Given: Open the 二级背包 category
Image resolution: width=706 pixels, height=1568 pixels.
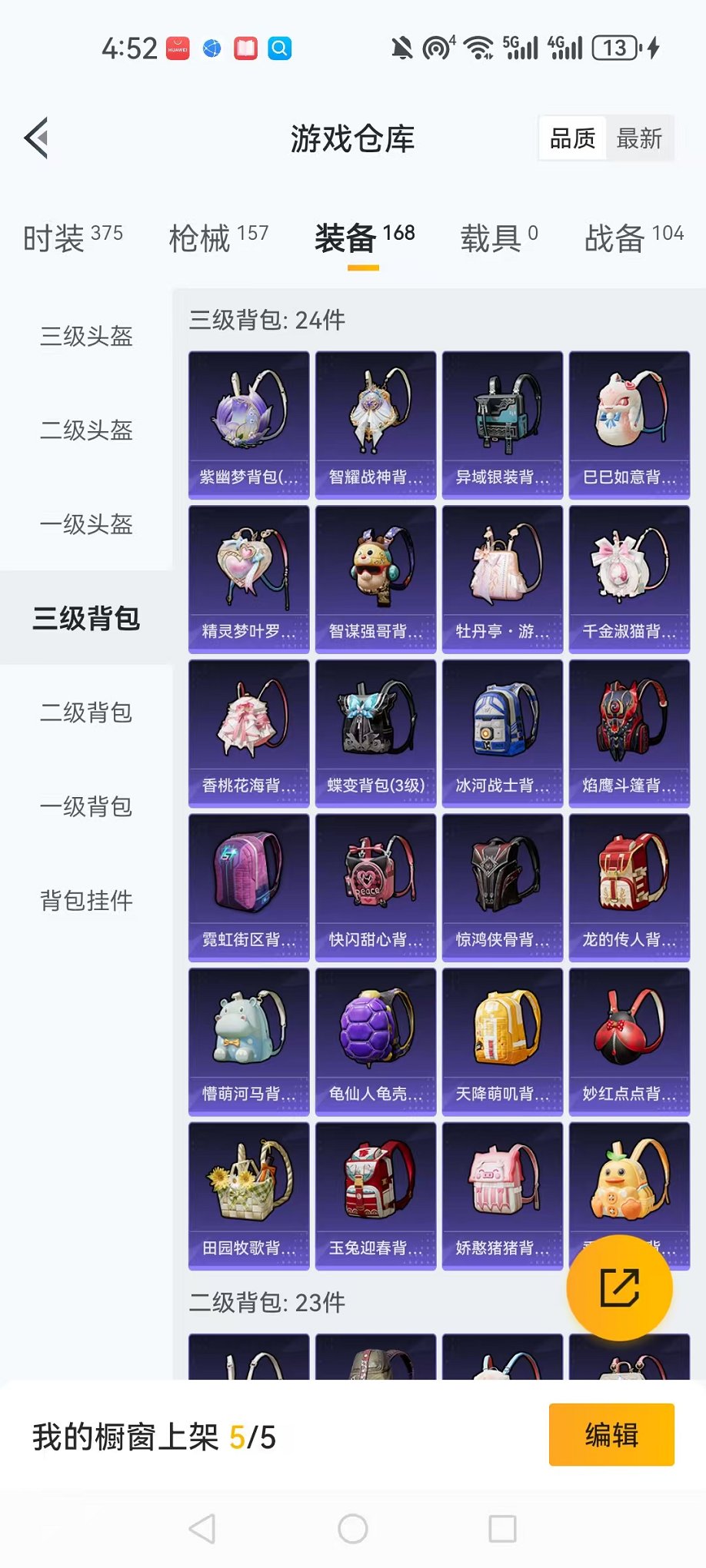Looking at the screenshot, I should coord(86,713).
